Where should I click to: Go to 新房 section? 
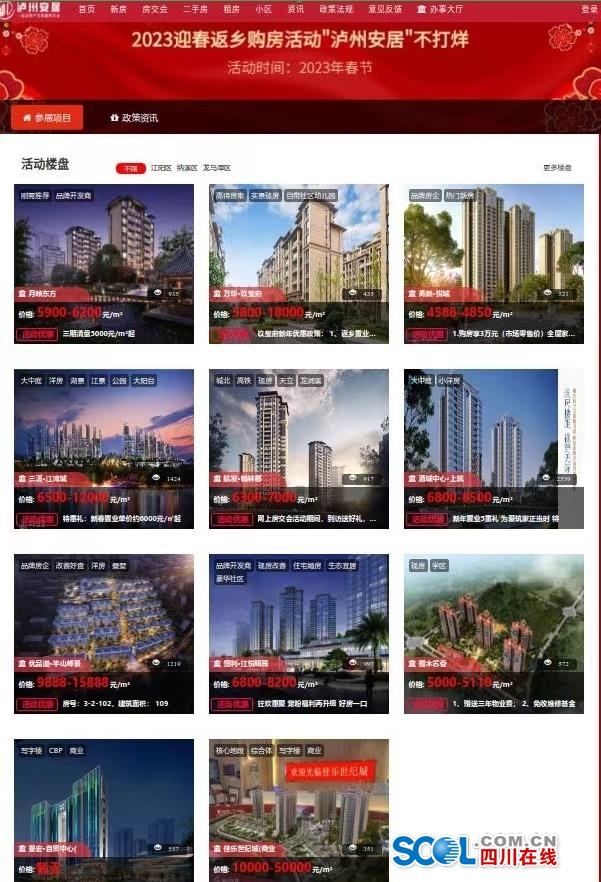tap(118, 8)
